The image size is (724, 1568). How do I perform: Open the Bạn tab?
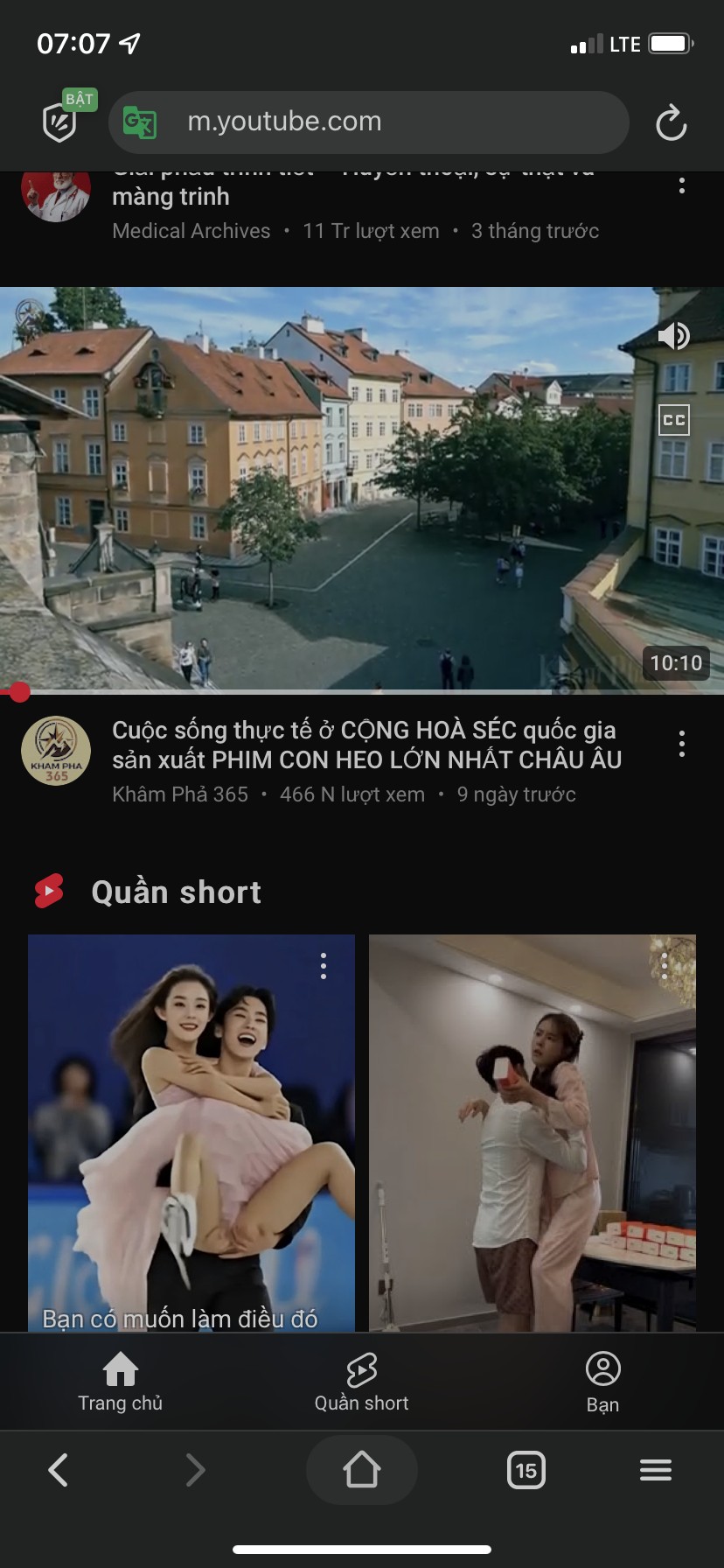(x=602, y=1382)
